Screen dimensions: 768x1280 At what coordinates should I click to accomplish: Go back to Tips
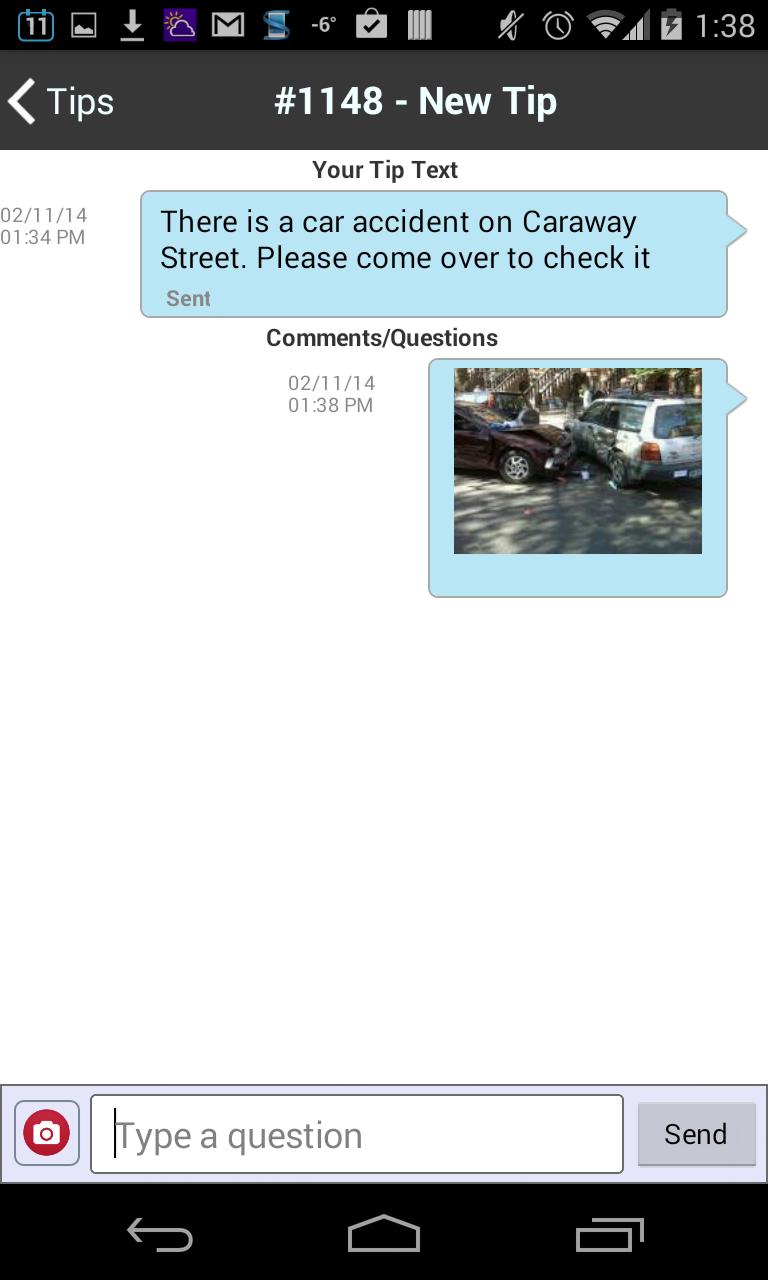click(60, 101)
